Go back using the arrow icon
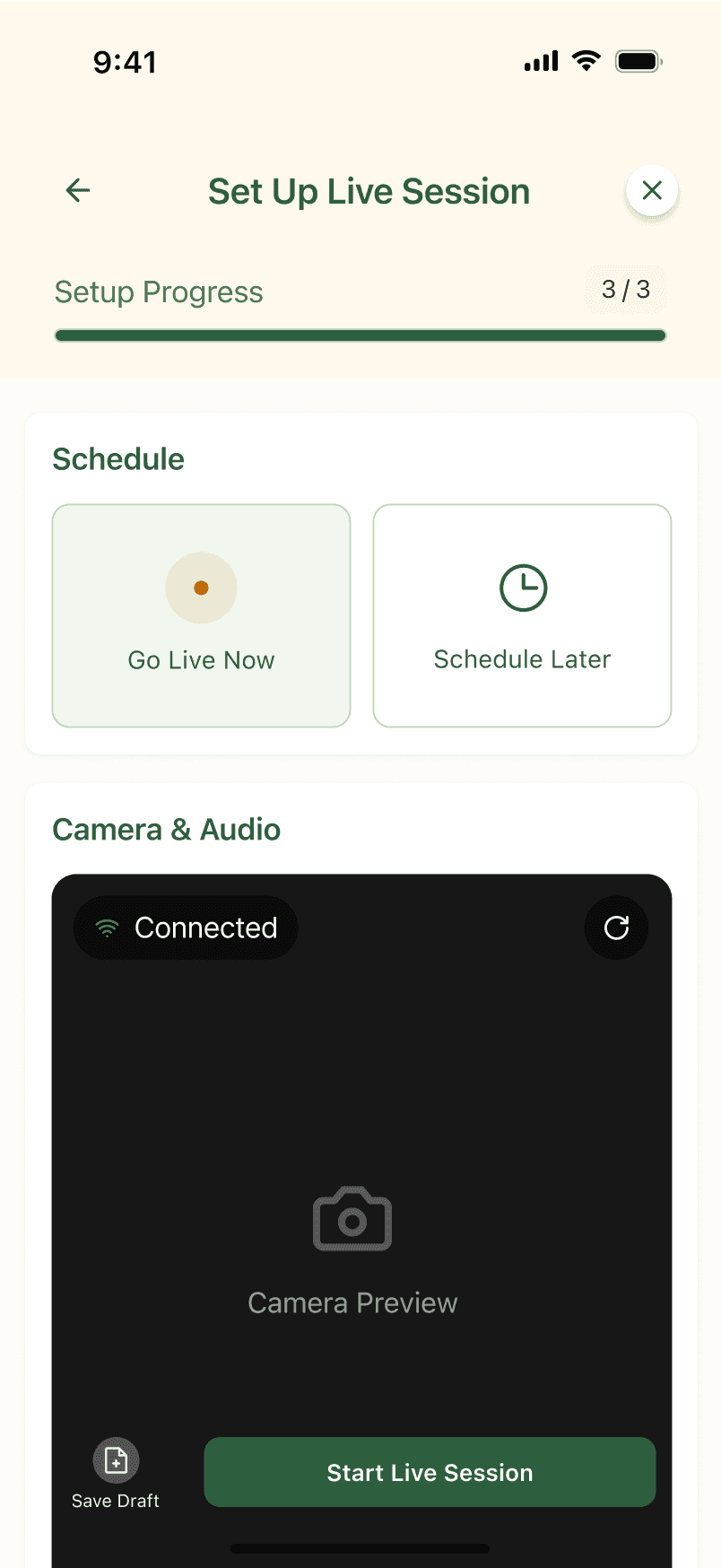 point(78,190)
